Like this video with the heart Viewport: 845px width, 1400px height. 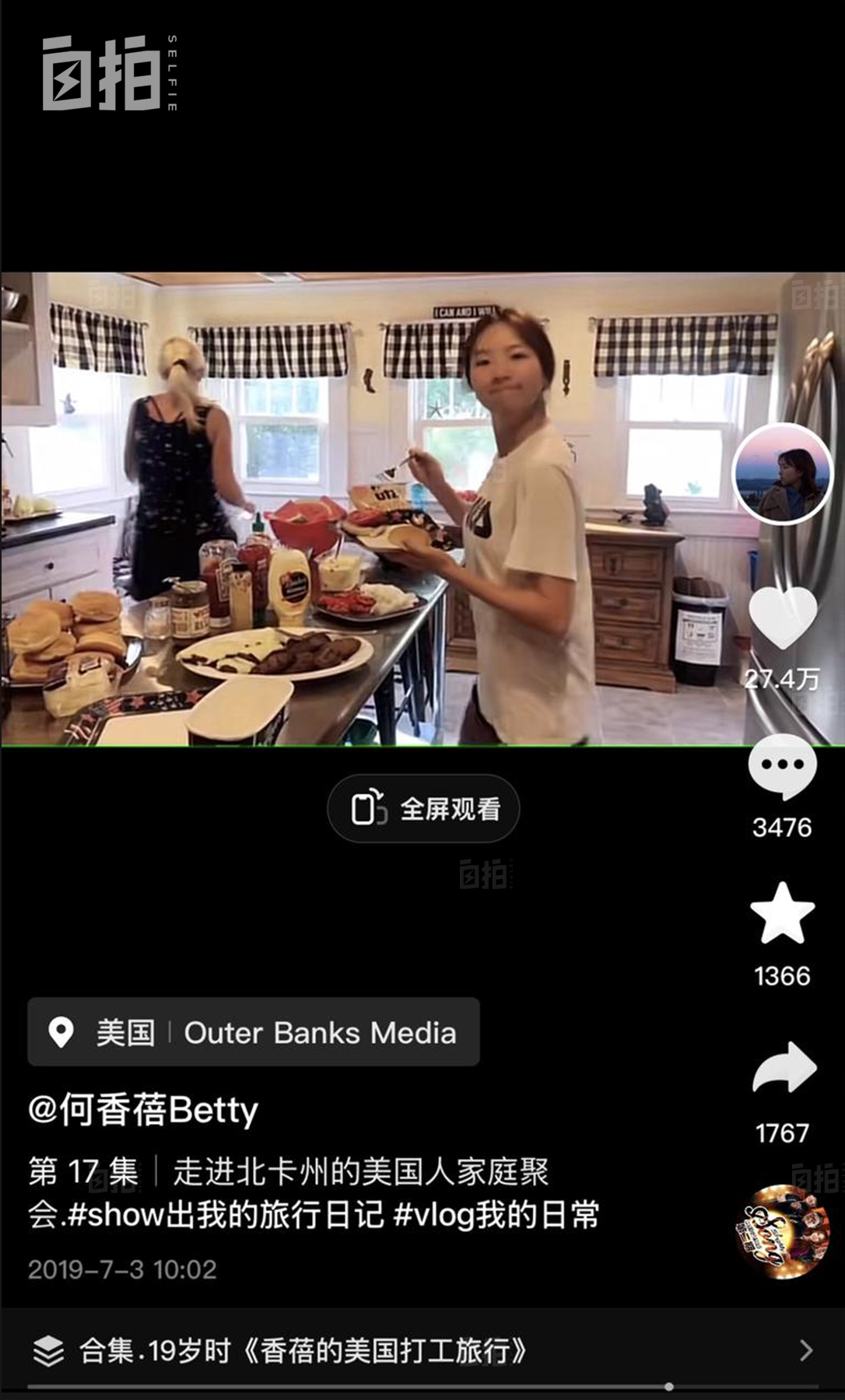coord(783,617)
